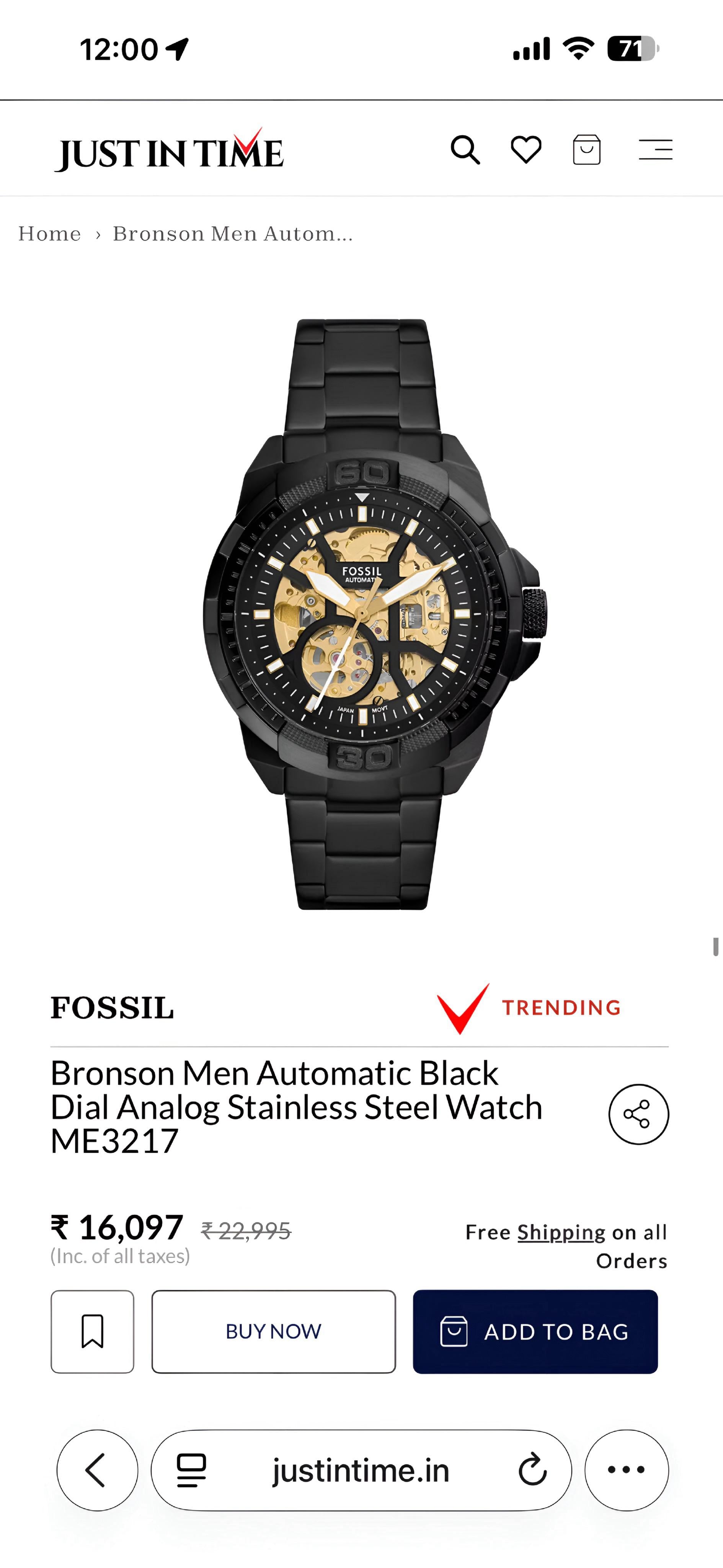Tap the Just In Time logo
This screenshot has width=723, height=1568.
pyautogui.click(x=169, y=151)
